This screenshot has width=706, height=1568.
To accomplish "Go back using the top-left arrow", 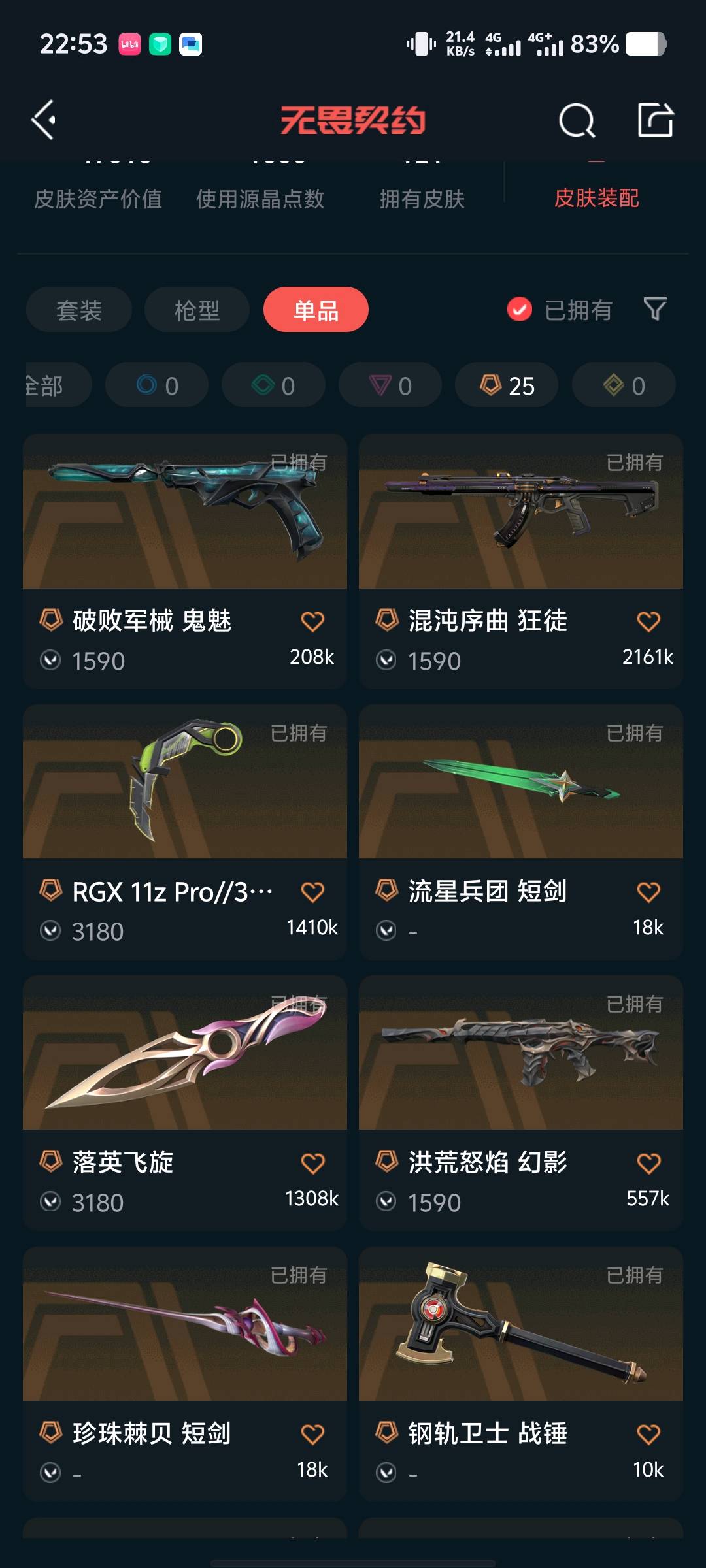I will 44,120.
